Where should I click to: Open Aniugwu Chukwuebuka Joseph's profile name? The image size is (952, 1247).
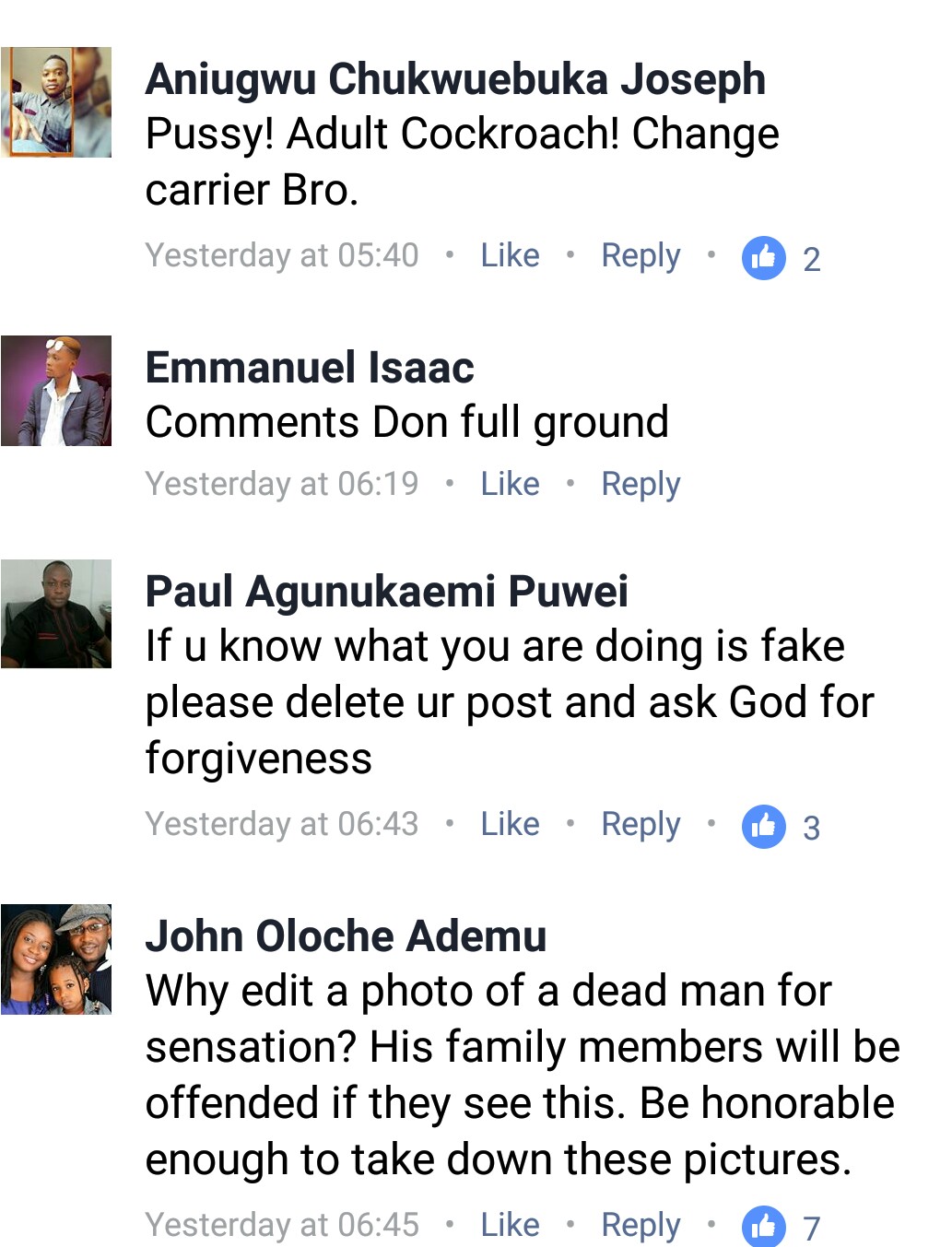coord(455,78)
